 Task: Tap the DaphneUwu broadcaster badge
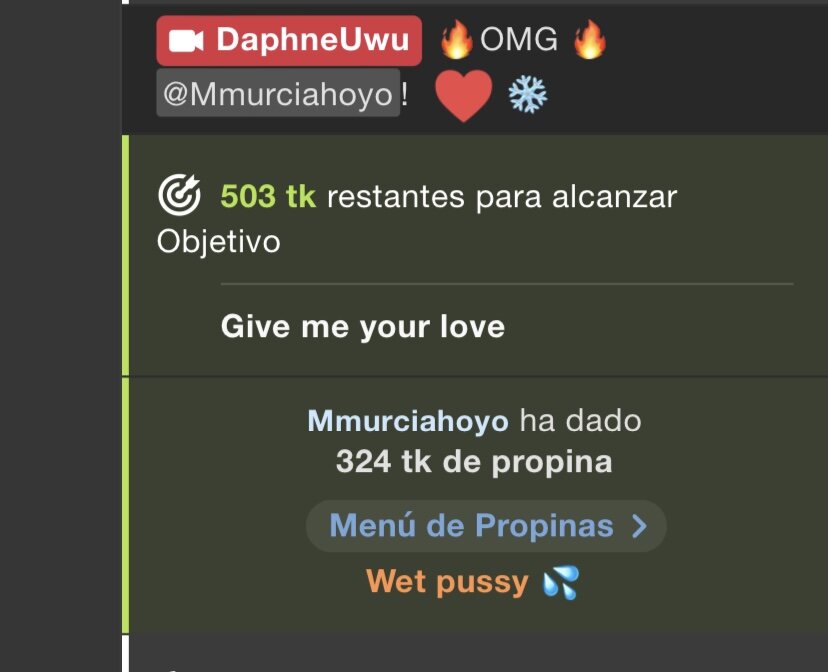point(289,40)
